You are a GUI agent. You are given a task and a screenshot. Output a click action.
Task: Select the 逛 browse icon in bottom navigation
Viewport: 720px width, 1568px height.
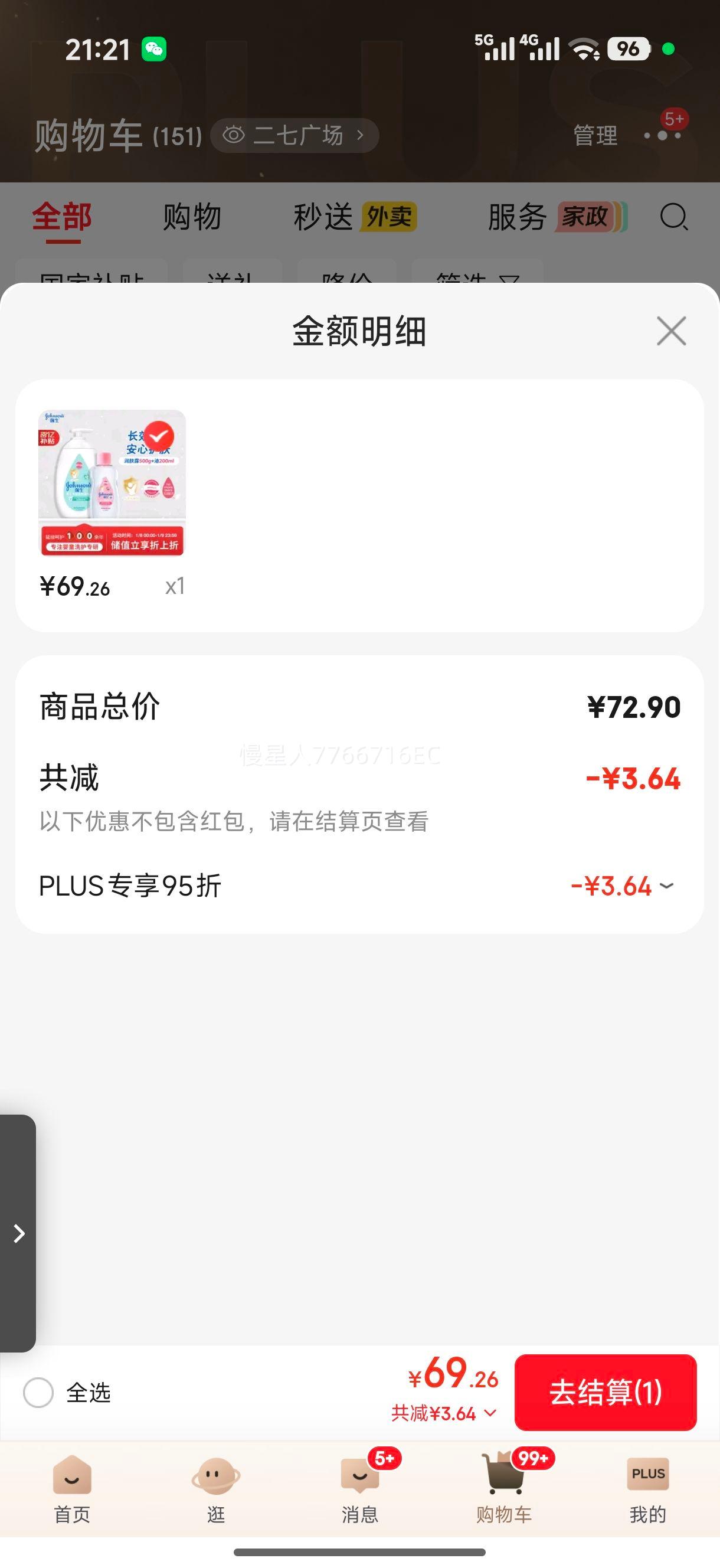click(x=216, y=1476)
